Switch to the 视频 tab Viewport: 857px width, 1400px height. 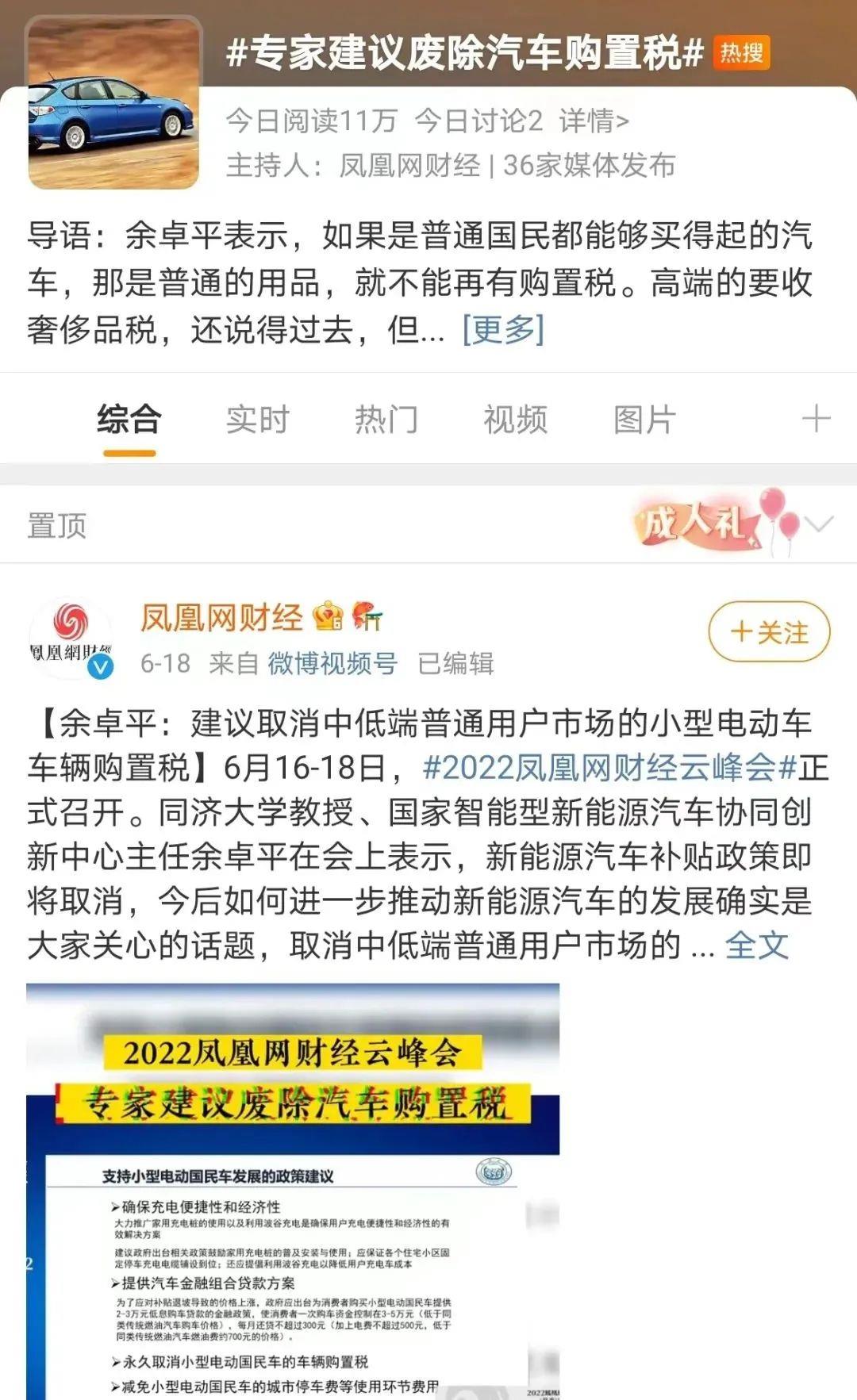(x=515, y=419)
